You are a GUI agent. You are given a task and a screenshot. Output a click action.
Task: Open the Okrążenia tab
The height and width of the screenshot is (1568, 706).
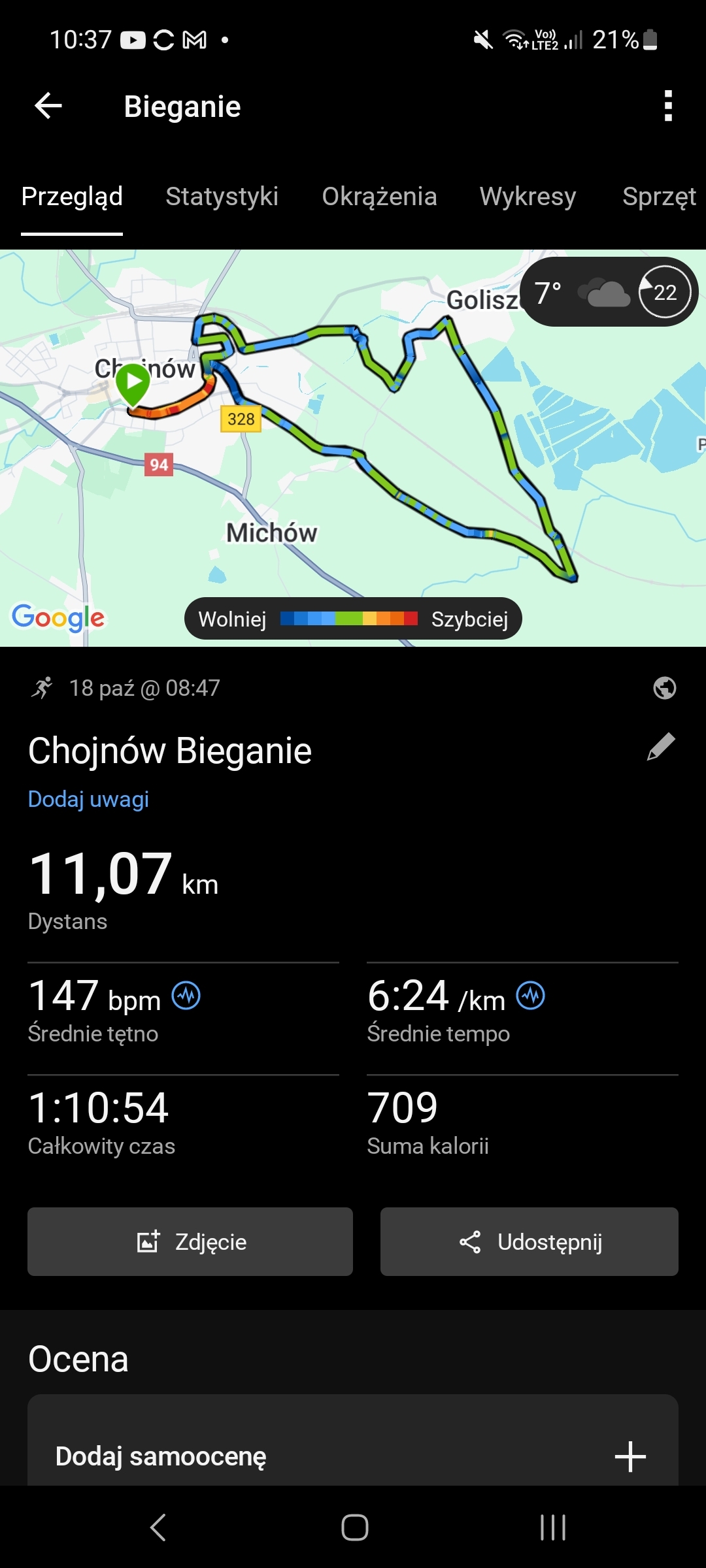click(x=379, y=197)
